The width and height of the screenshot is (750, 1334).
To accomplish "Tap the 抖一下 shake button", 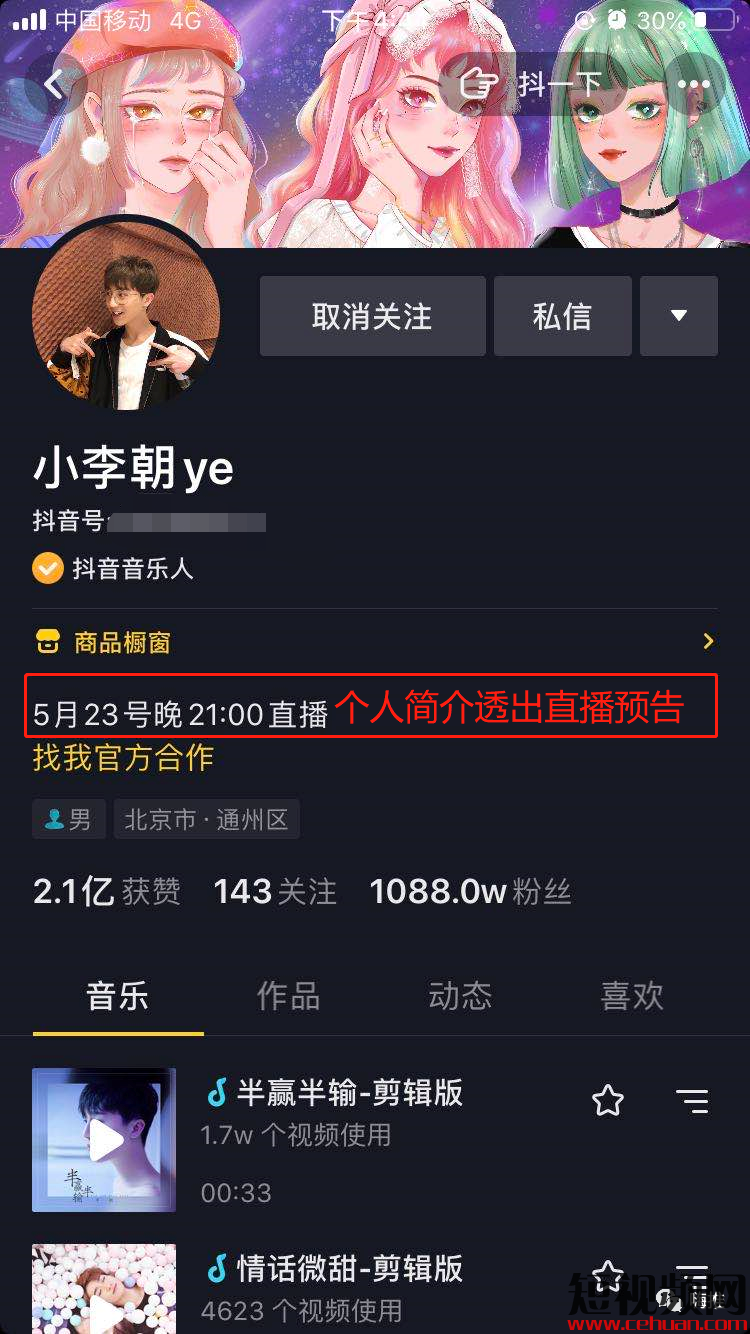I will (x=530, y=84).
